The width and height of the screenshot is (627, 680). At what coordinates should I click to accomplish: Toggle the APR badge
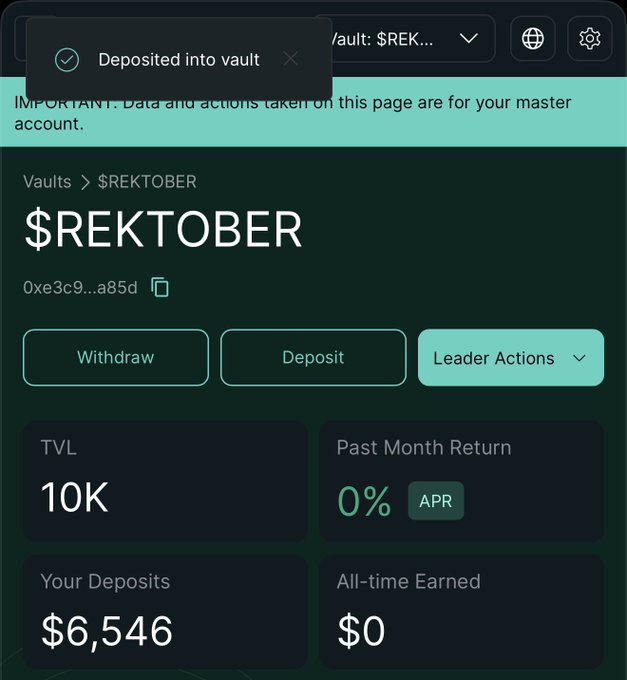click(435, 501)
